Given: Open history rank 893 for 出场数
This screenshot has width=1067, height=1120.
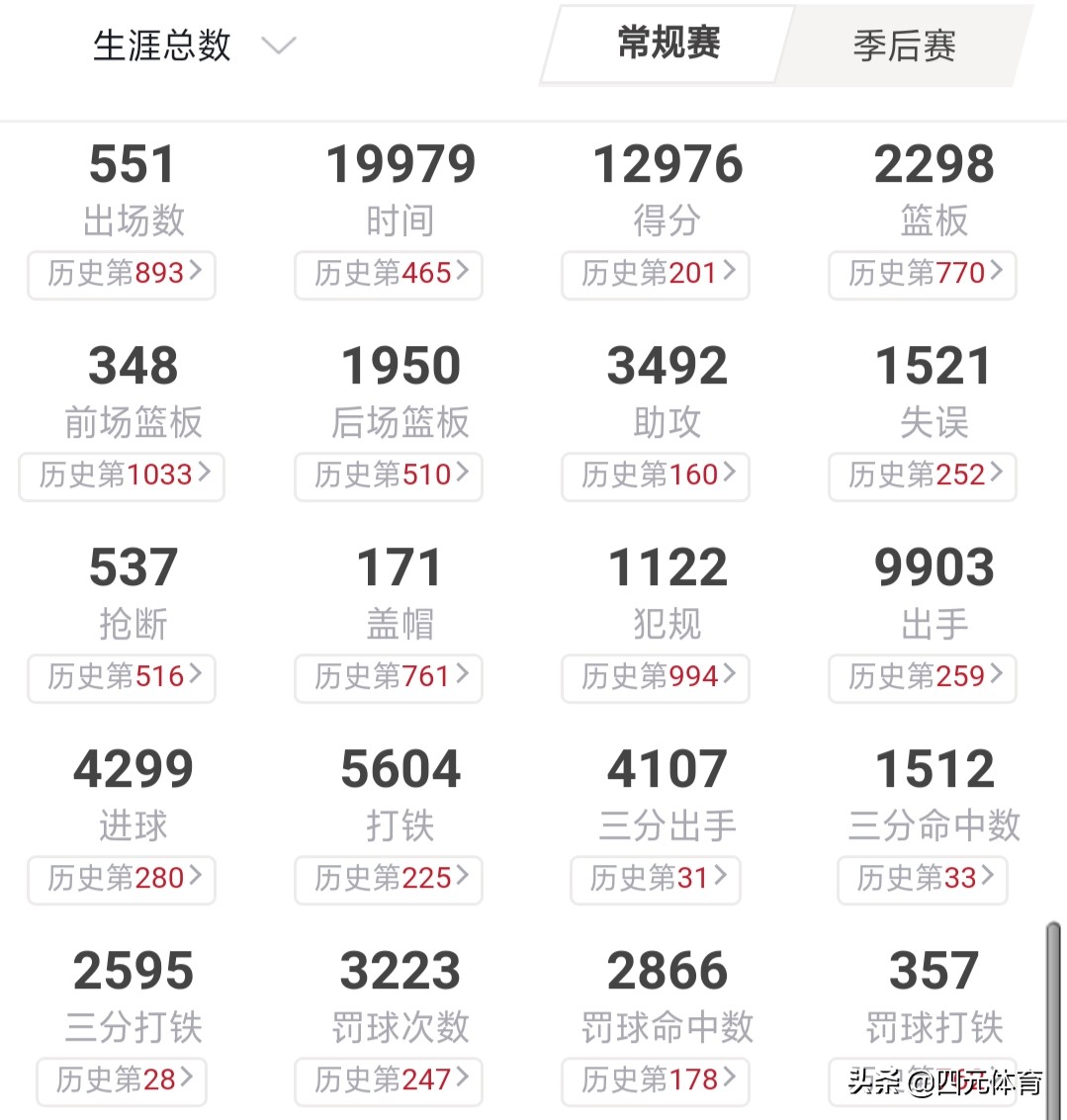Looking at the screenshot, I should pyautogui.click(x=121, y=276).
